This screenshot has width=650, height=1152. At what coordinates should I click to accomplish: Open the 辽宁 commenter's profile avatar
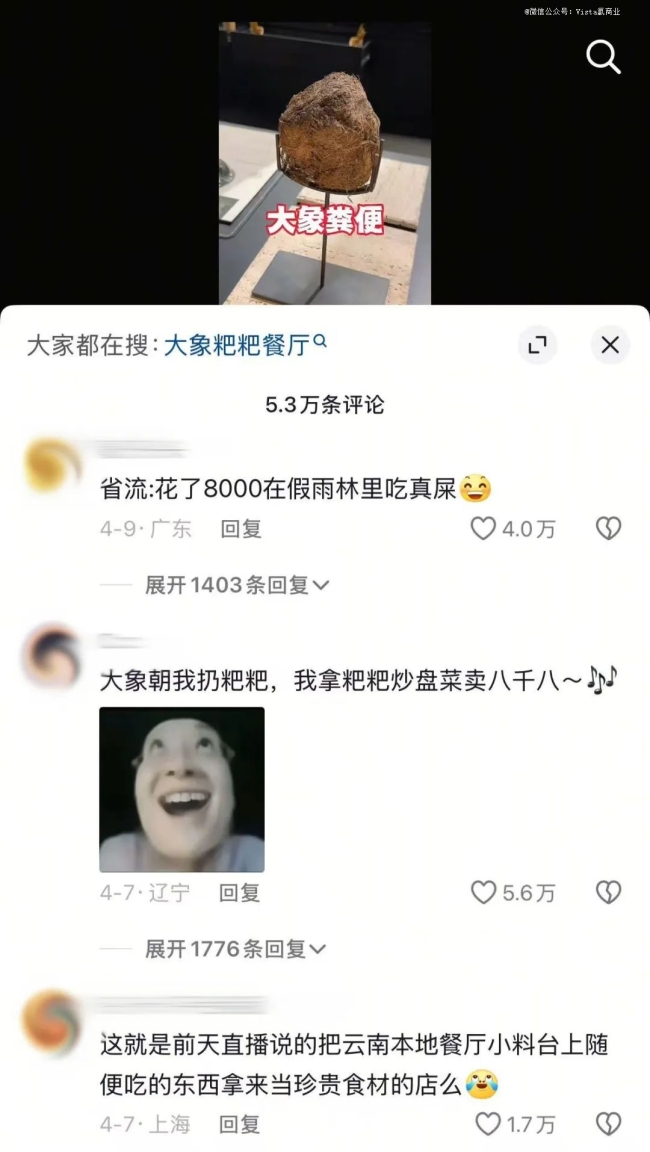coord(51,656)
